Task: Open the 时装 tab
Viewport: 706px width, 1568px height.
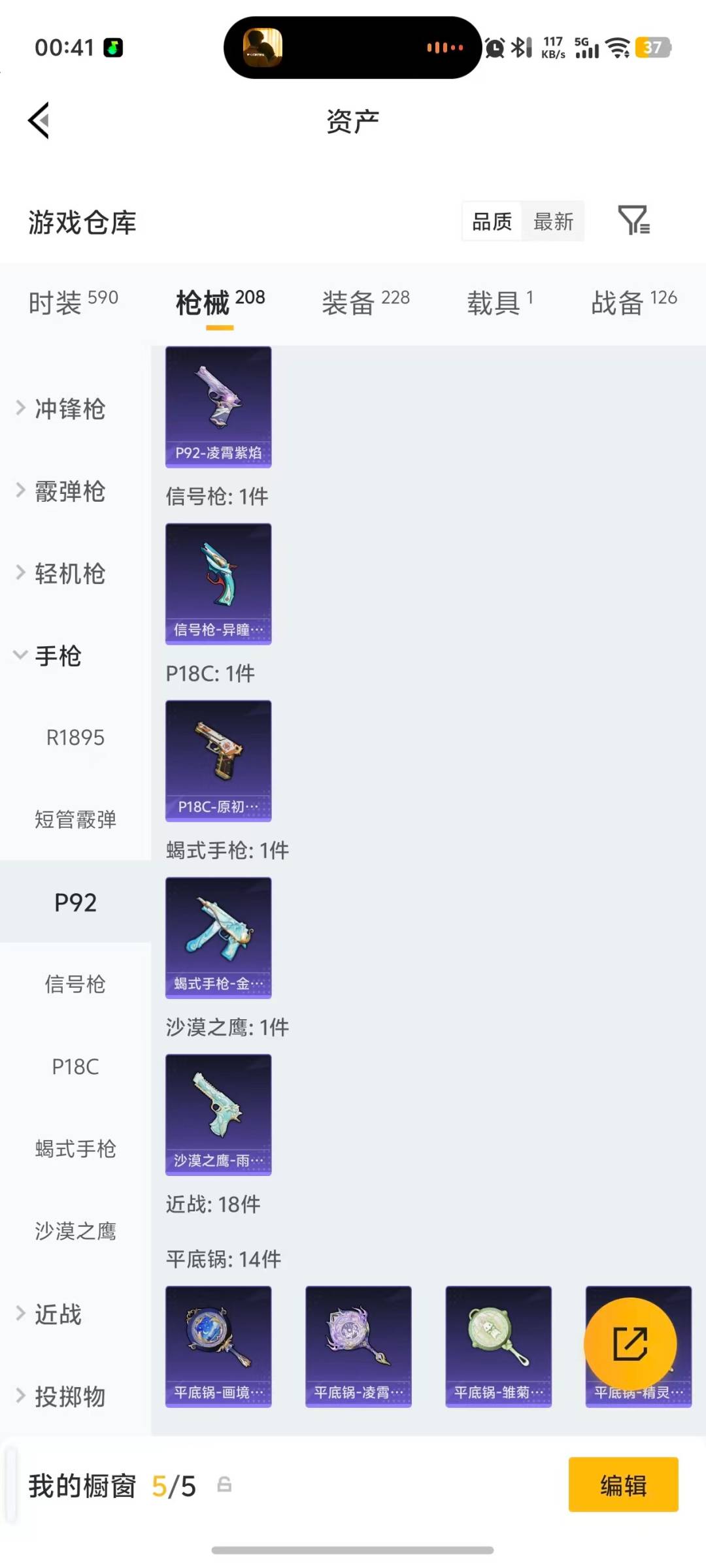Action: pyautogui.click(x=72, y=301)
